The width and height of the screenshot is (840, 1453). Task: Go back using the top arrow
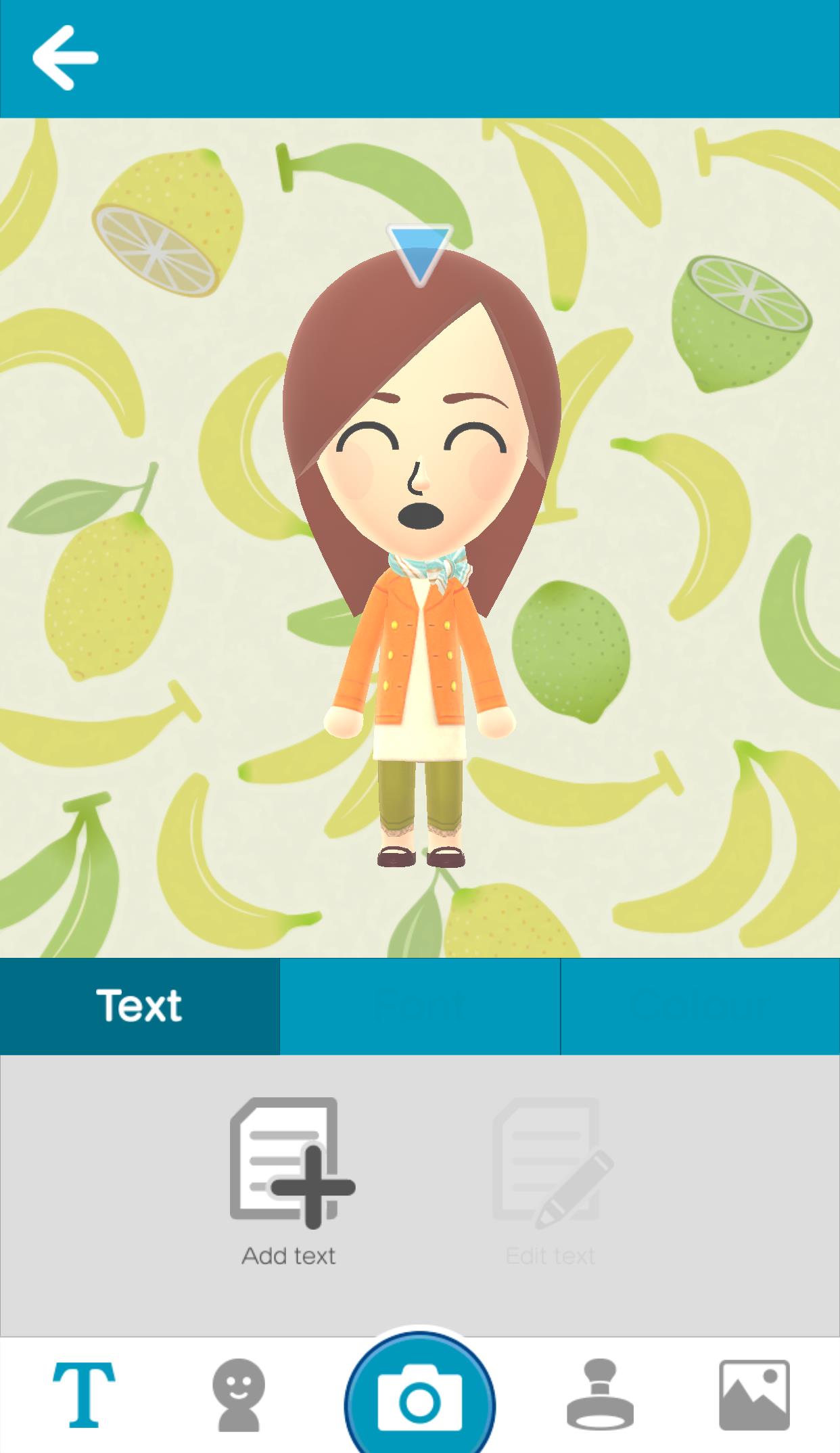pos(65,57)
